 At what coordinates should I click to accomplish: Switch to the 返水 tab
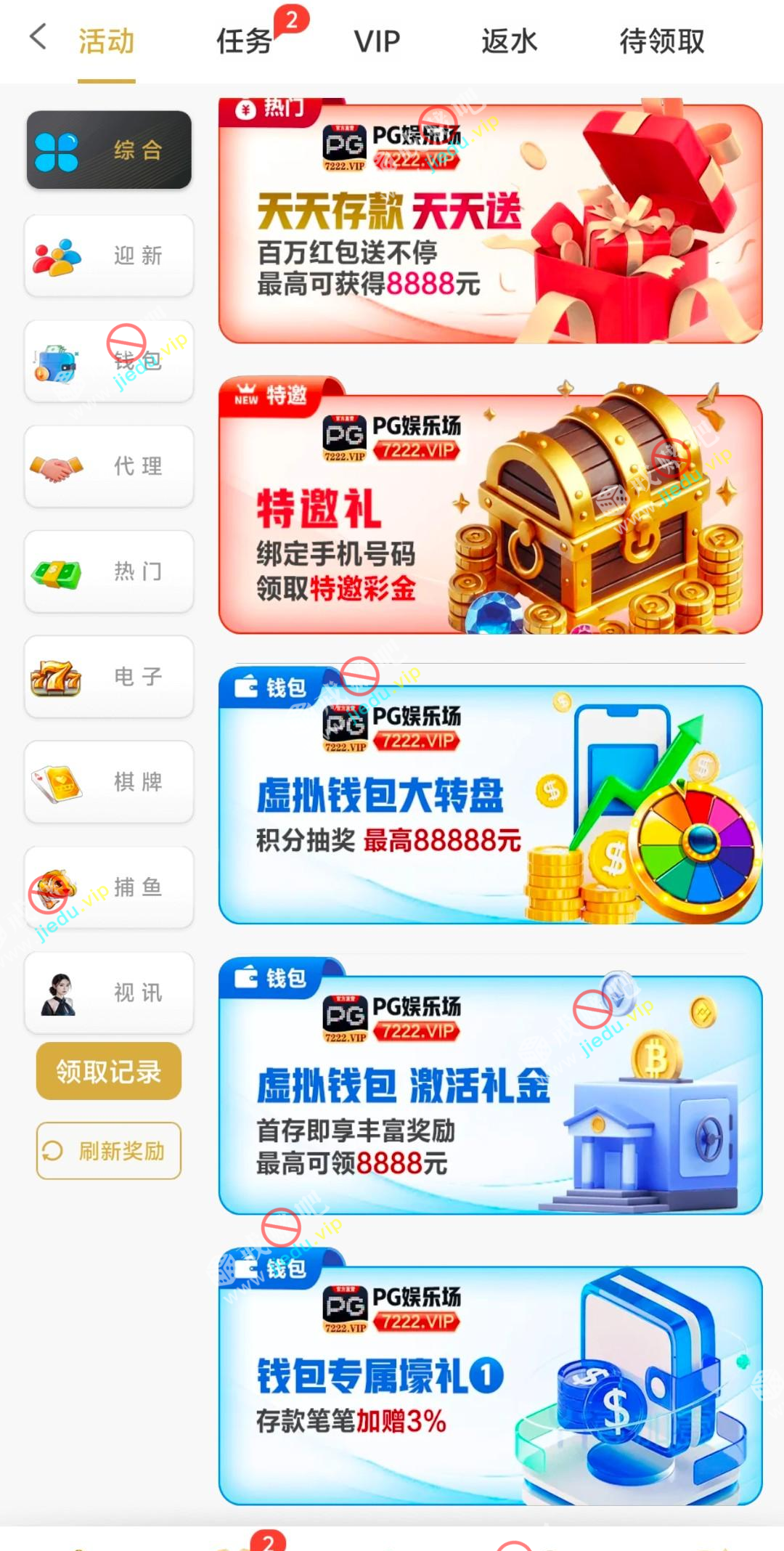[509, 41]
